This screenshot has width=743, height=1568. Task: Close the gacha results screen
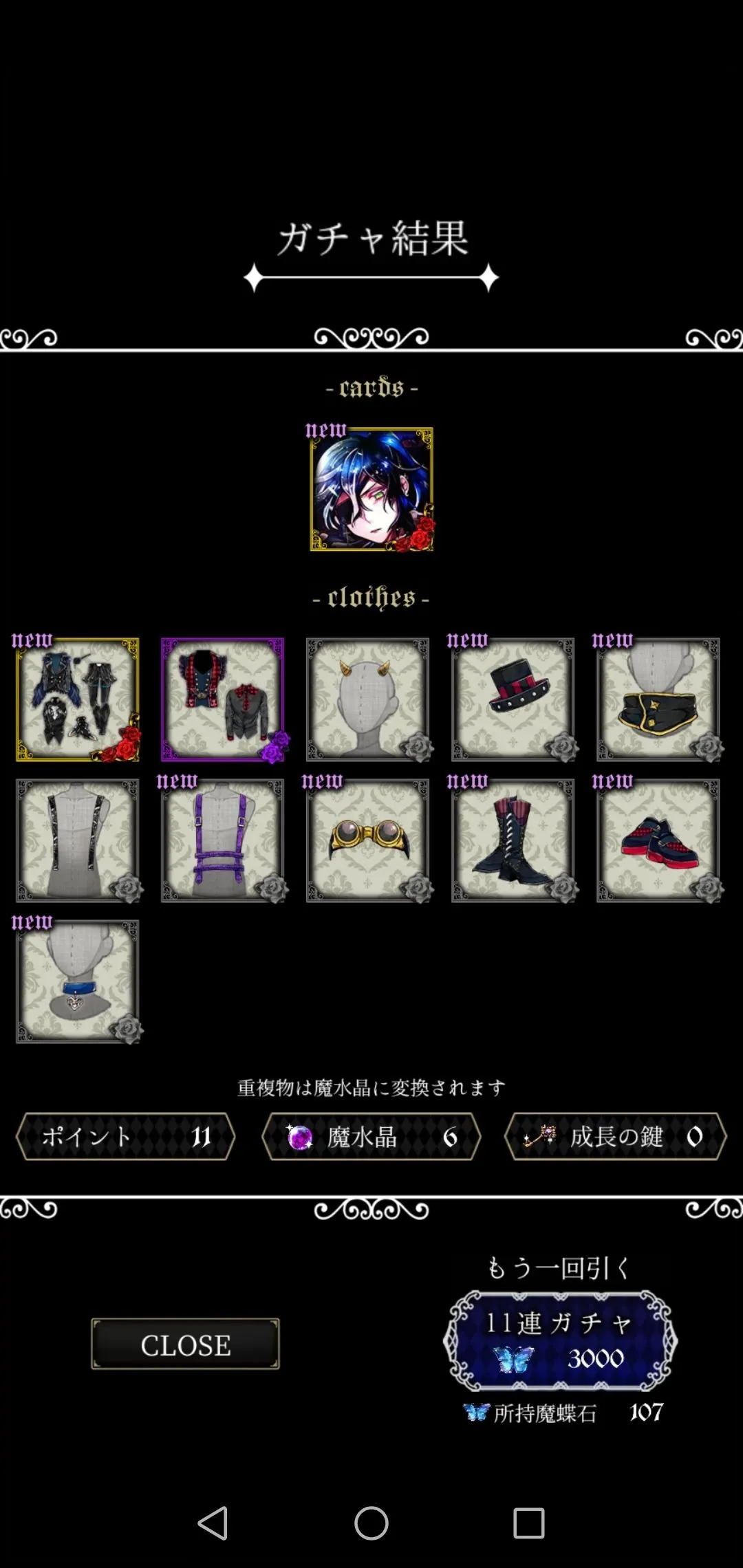pos(185,1344)
